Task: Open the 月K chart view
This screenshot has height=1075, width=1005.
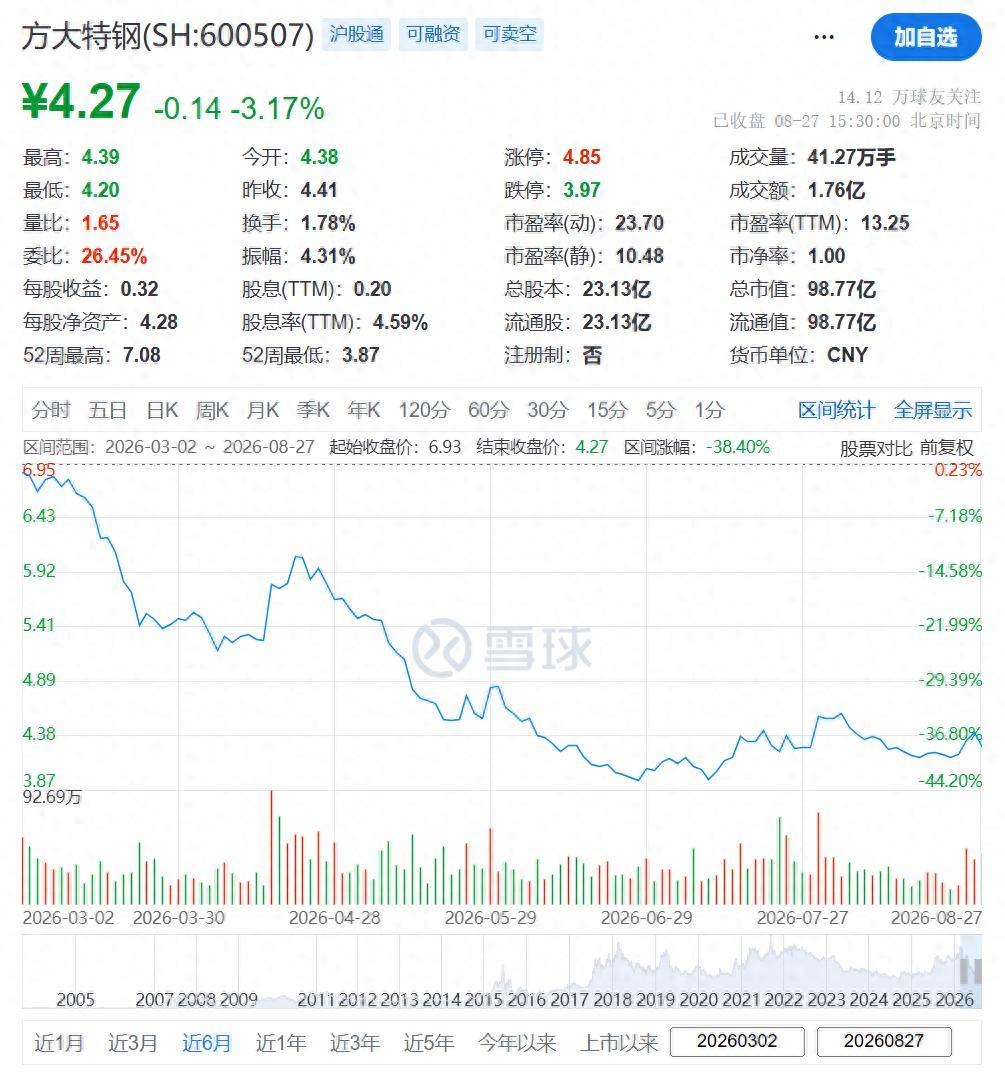Action: pos(263,410)
